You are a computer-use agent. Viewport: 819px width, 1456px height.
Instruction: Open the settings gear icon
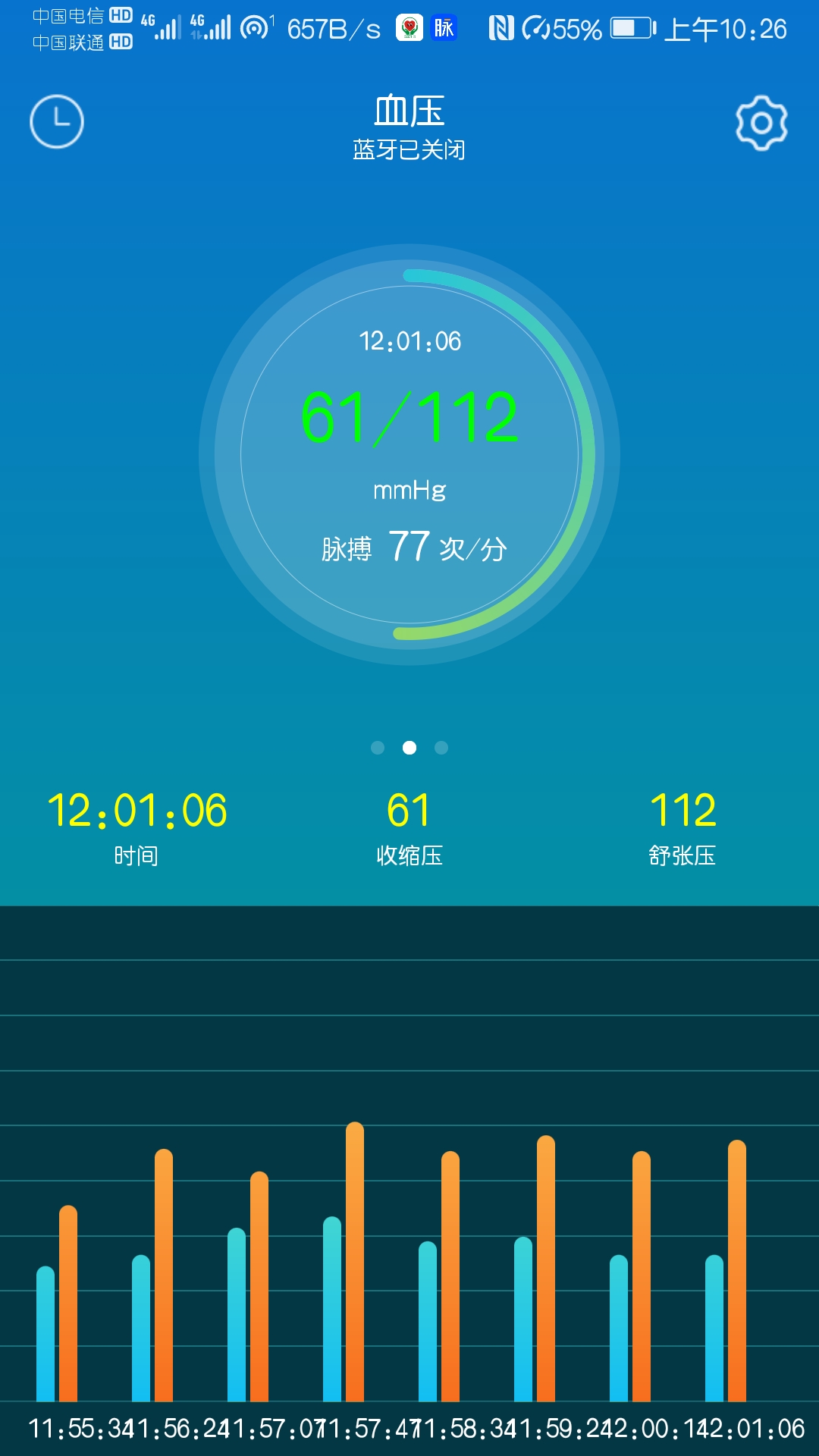[x=761, y=123]
